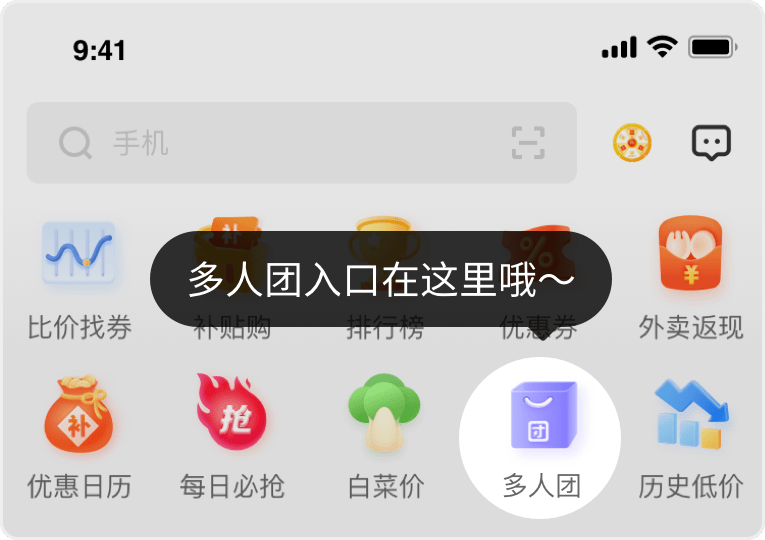Viewport: 765px width, 540px height.
Task: Open the messages chat bubble icon
Action: pyautogui.click(x=711, y=143)
